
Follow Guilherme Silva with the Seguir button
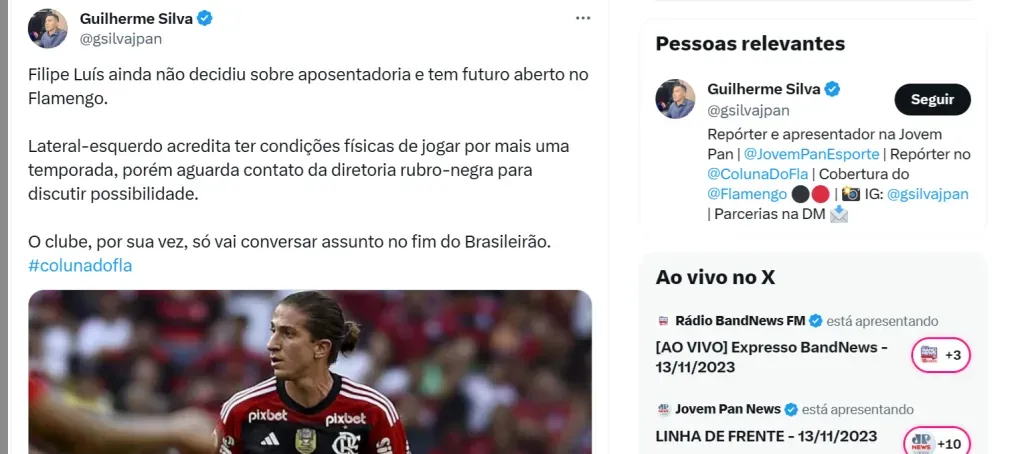tap(932, 99)
